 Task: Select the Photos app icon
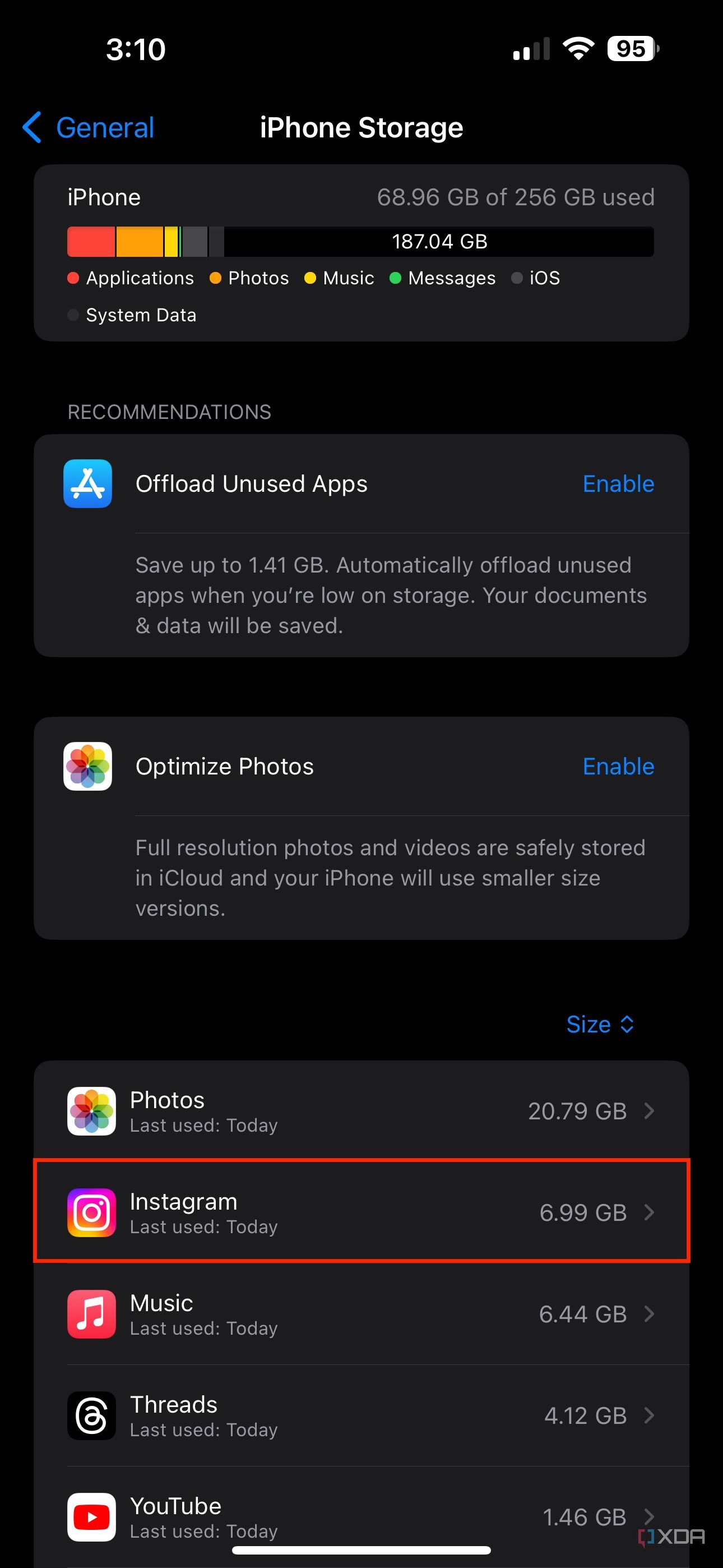click(x=91, y=1111)
